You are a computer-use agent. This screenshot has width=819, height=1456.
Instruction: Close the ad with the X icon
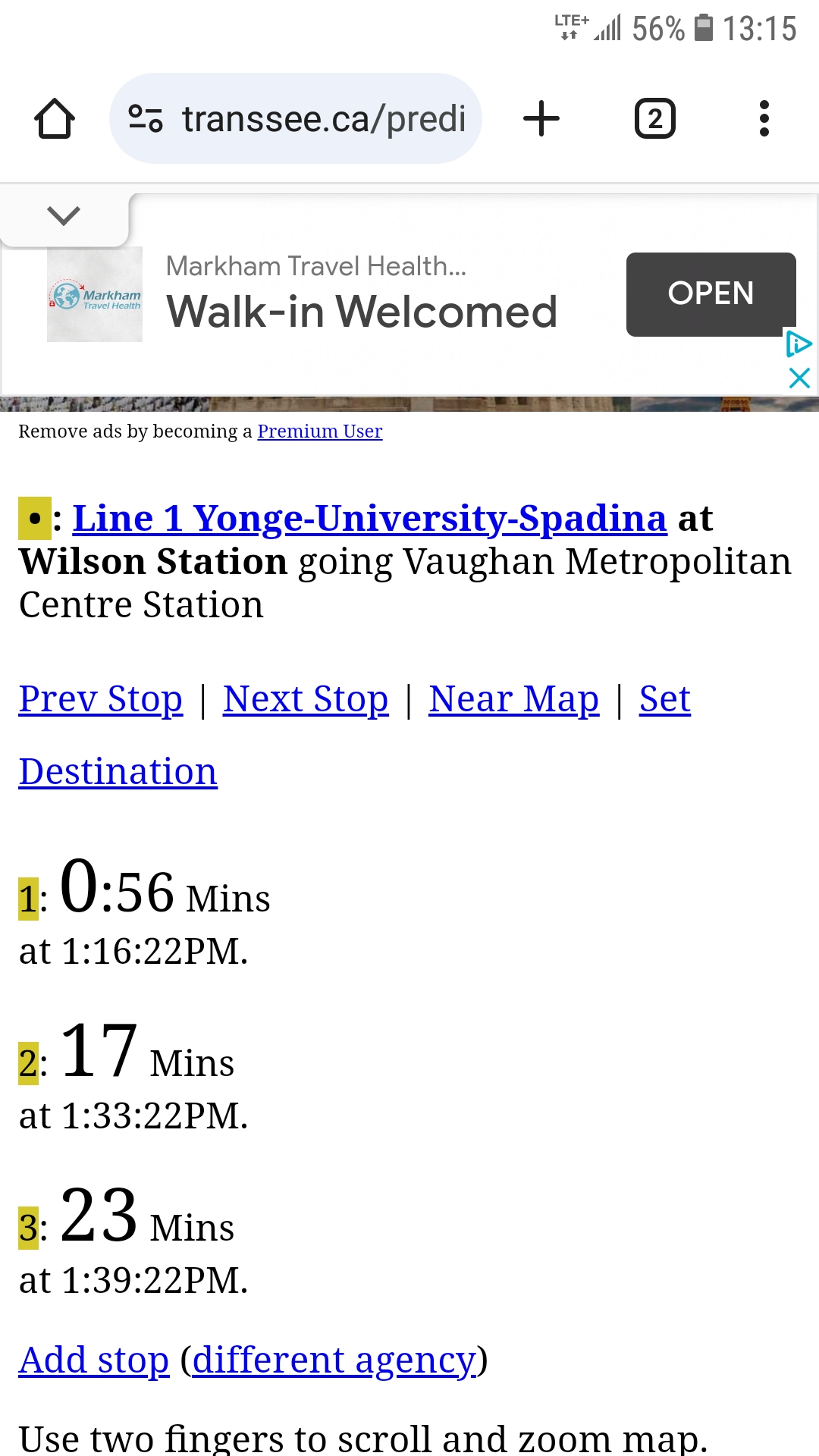(799, 378)
